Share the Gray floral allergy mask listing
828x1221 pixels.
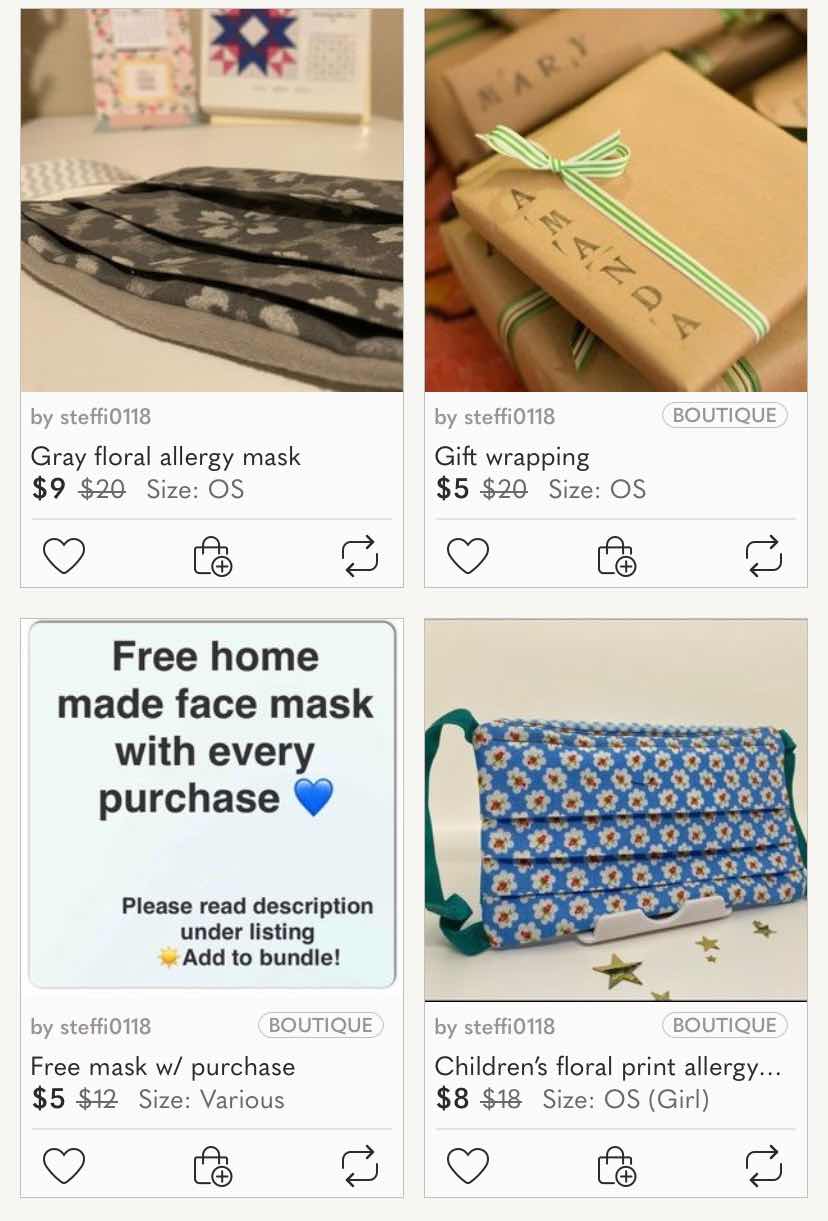tap(360, 556)
